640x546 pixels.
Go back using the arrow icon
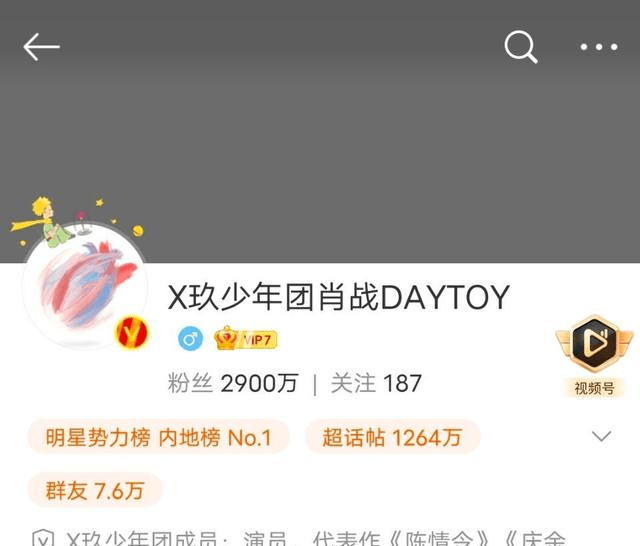coord(41,47)
